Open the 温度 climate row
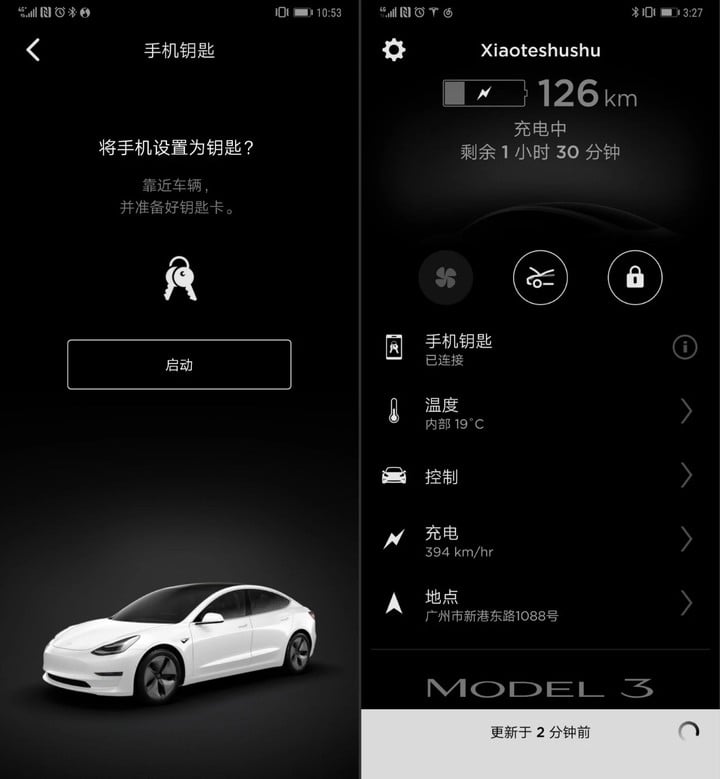This screenshot has height=779, width=720. (x=540, y=412)
